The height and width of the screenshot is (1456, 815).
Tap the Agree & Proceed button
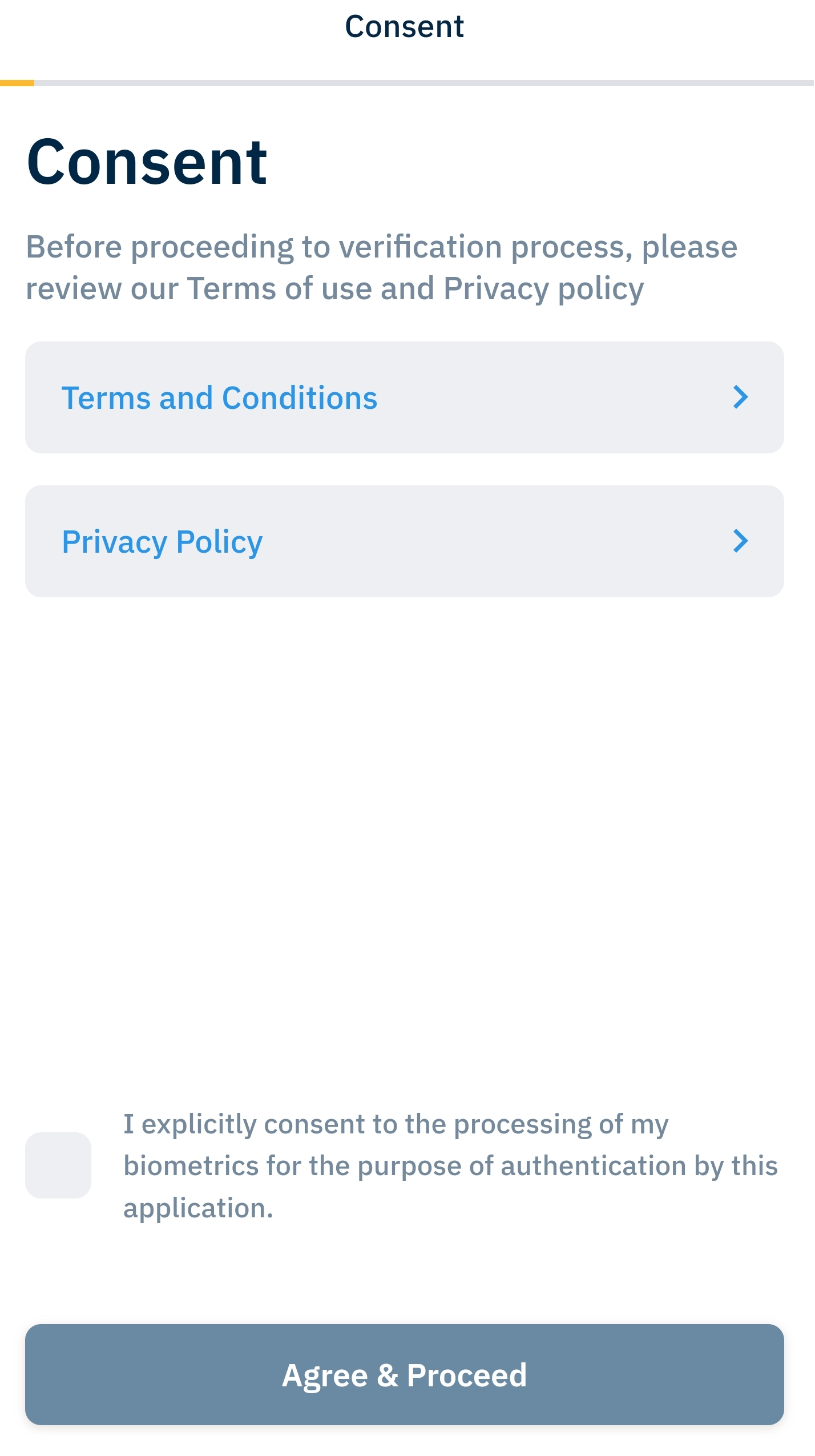point(404,1374)
